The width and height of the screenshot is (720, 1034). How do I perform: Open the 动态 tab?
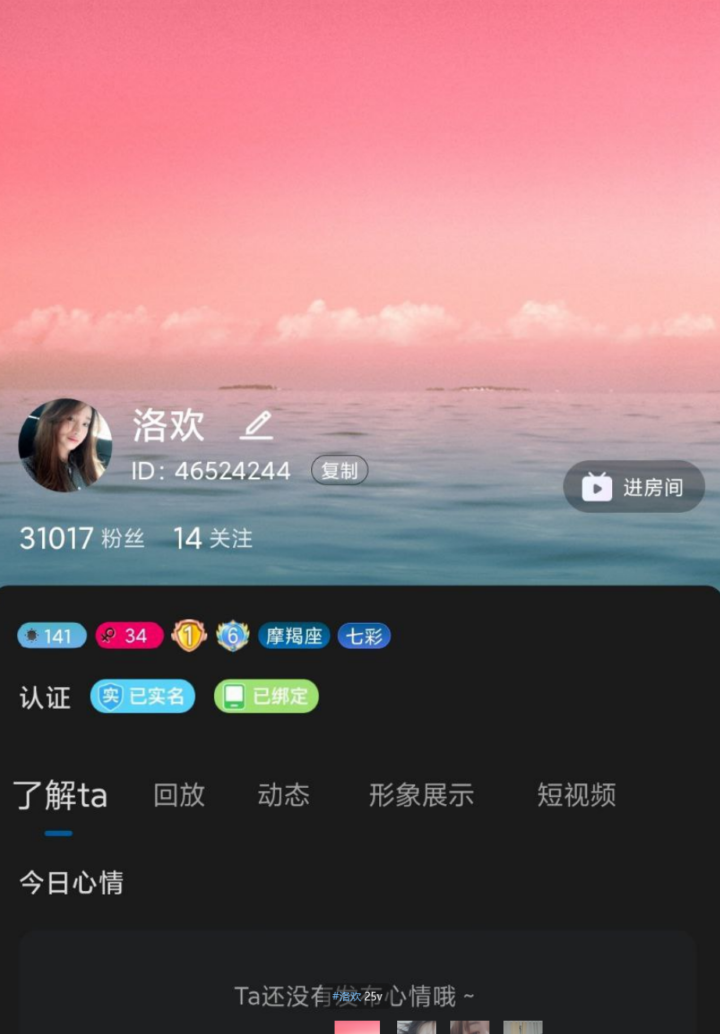click(x=284, y=795)
